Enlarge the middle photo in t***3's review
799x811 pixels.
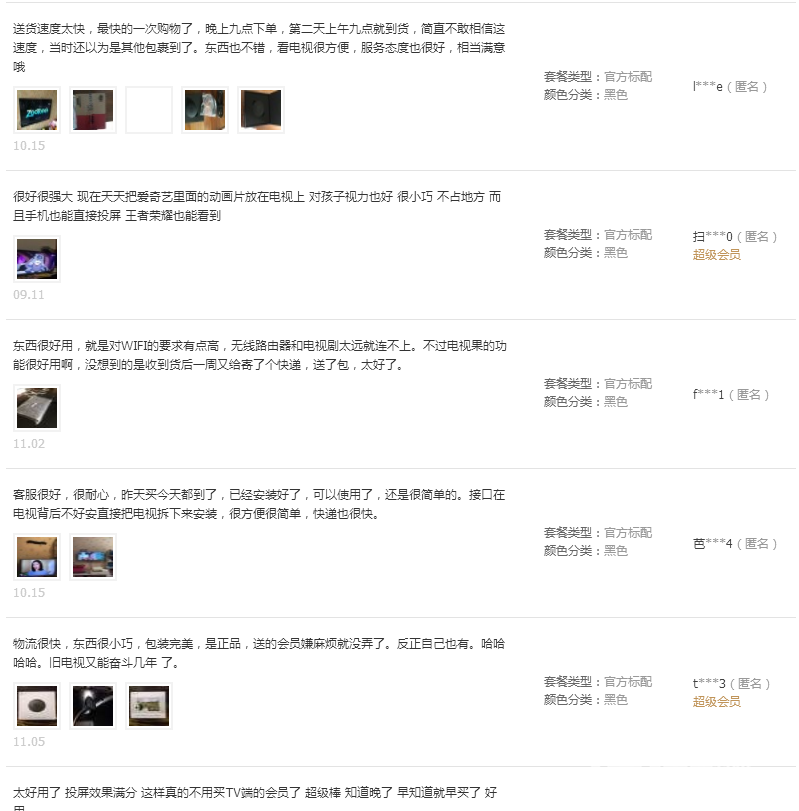(93, 706)
